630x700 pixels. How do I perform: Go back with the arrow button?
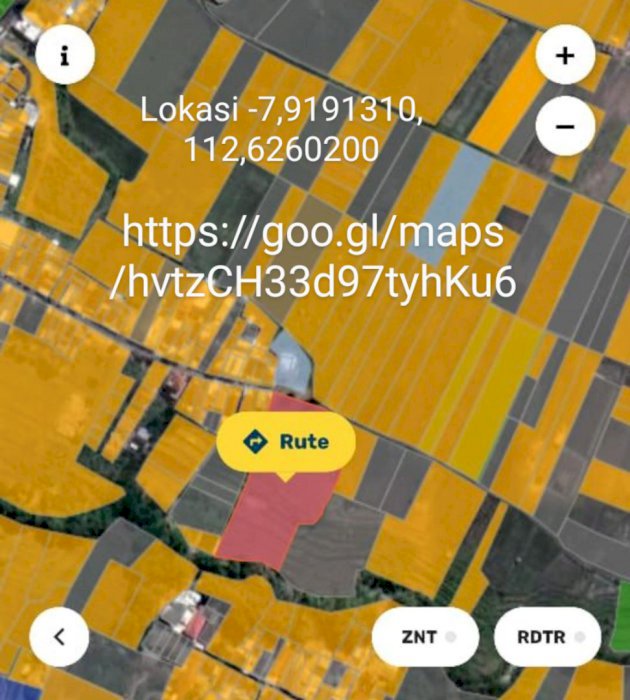[x=59, y=636]
